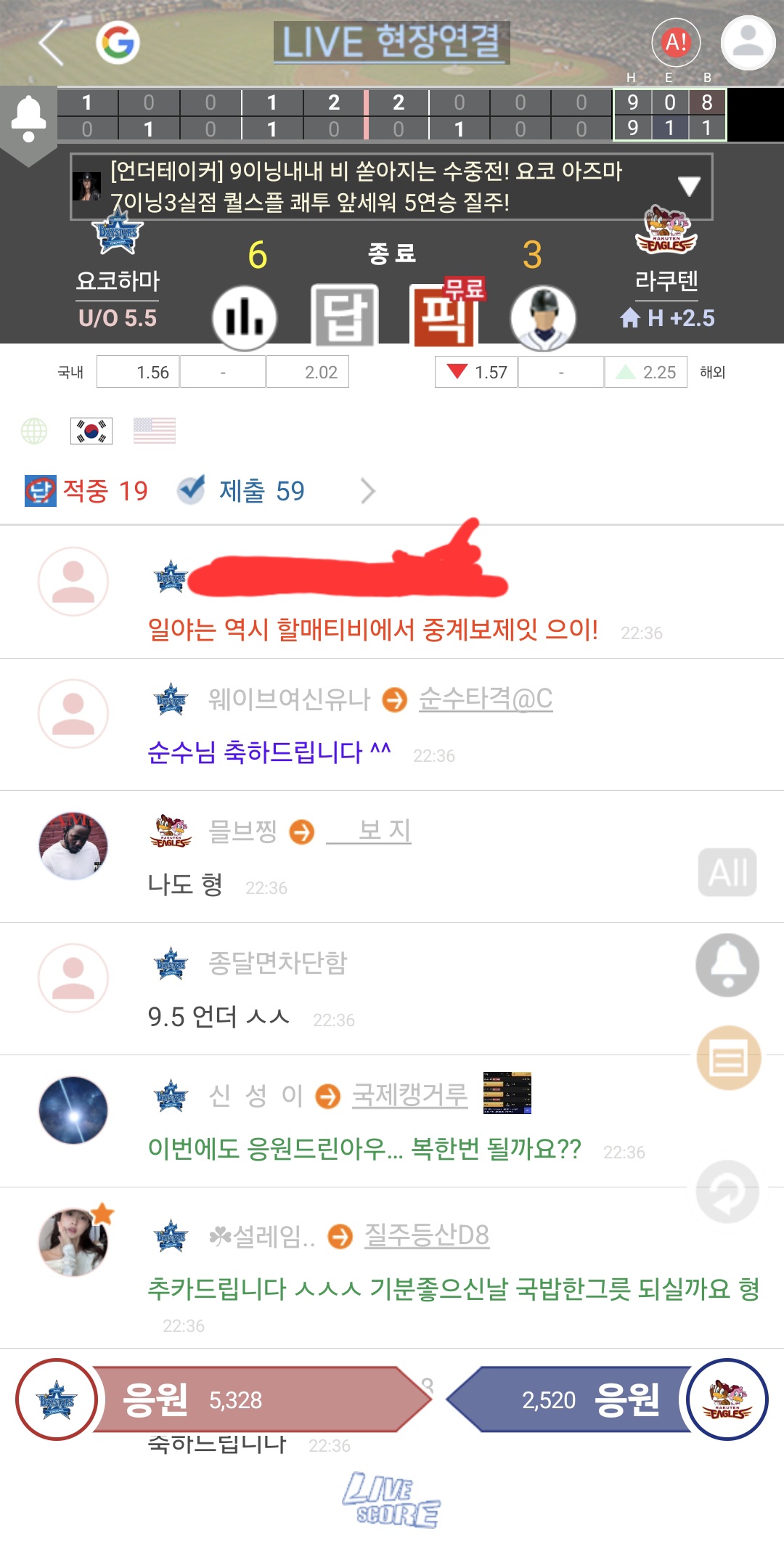Open the mentioned user 질주등산D8
Image resolution: width=784 pixels, height=1544 pixels.
click(427, 1235)
